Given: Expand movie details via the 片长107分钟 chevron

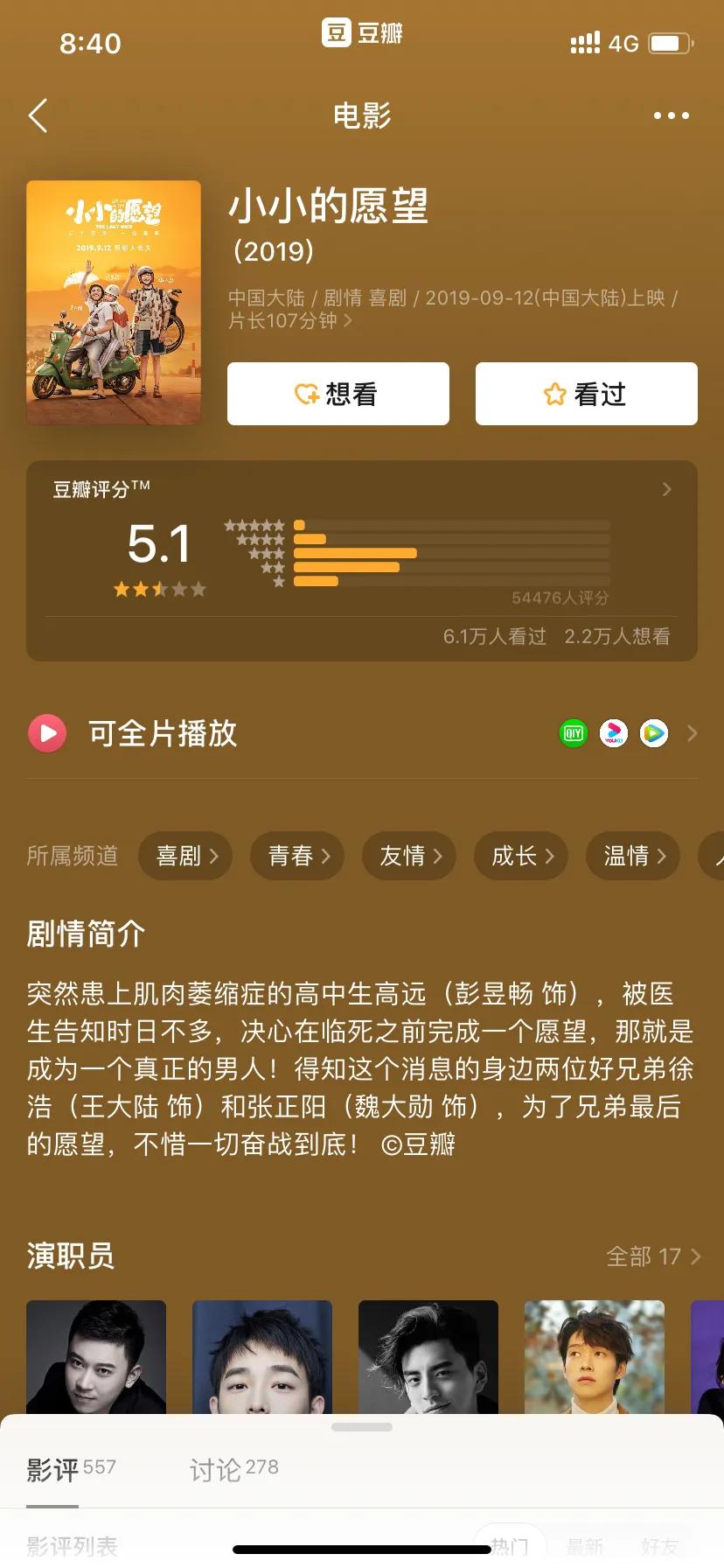Looking at the screenshot, I should (x=347, y=322).
